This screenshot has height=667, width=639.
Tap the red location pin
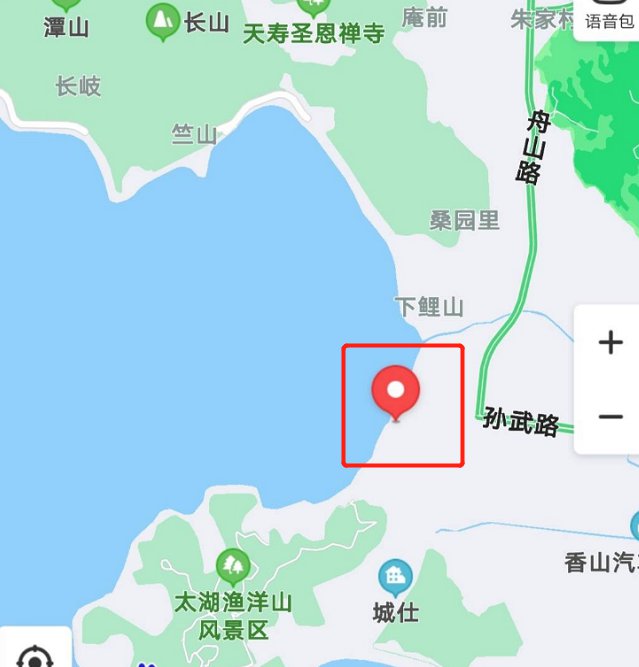tap(396, 392)
